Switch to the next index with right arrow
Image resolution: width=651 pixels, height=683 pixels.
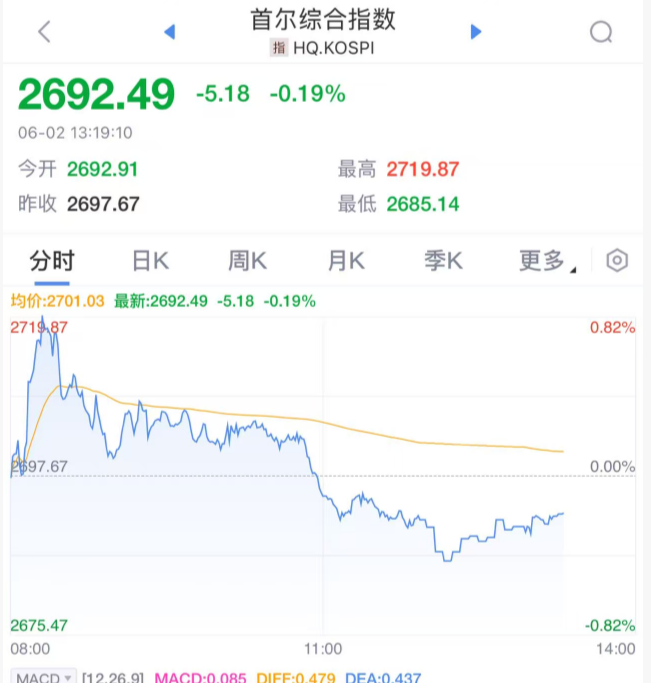click(476, 32)
